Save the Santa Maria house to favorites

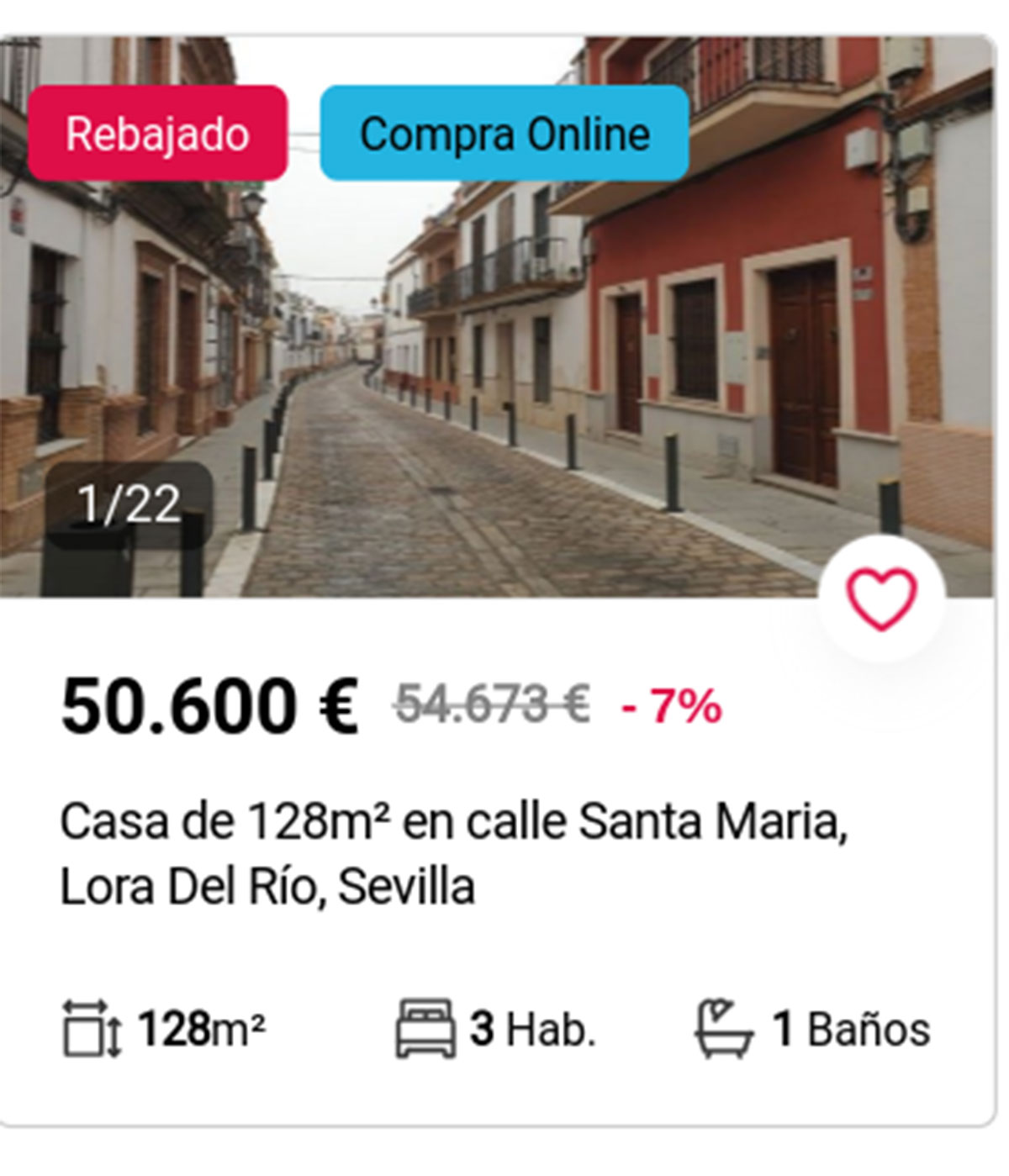[x=880, y=599]
